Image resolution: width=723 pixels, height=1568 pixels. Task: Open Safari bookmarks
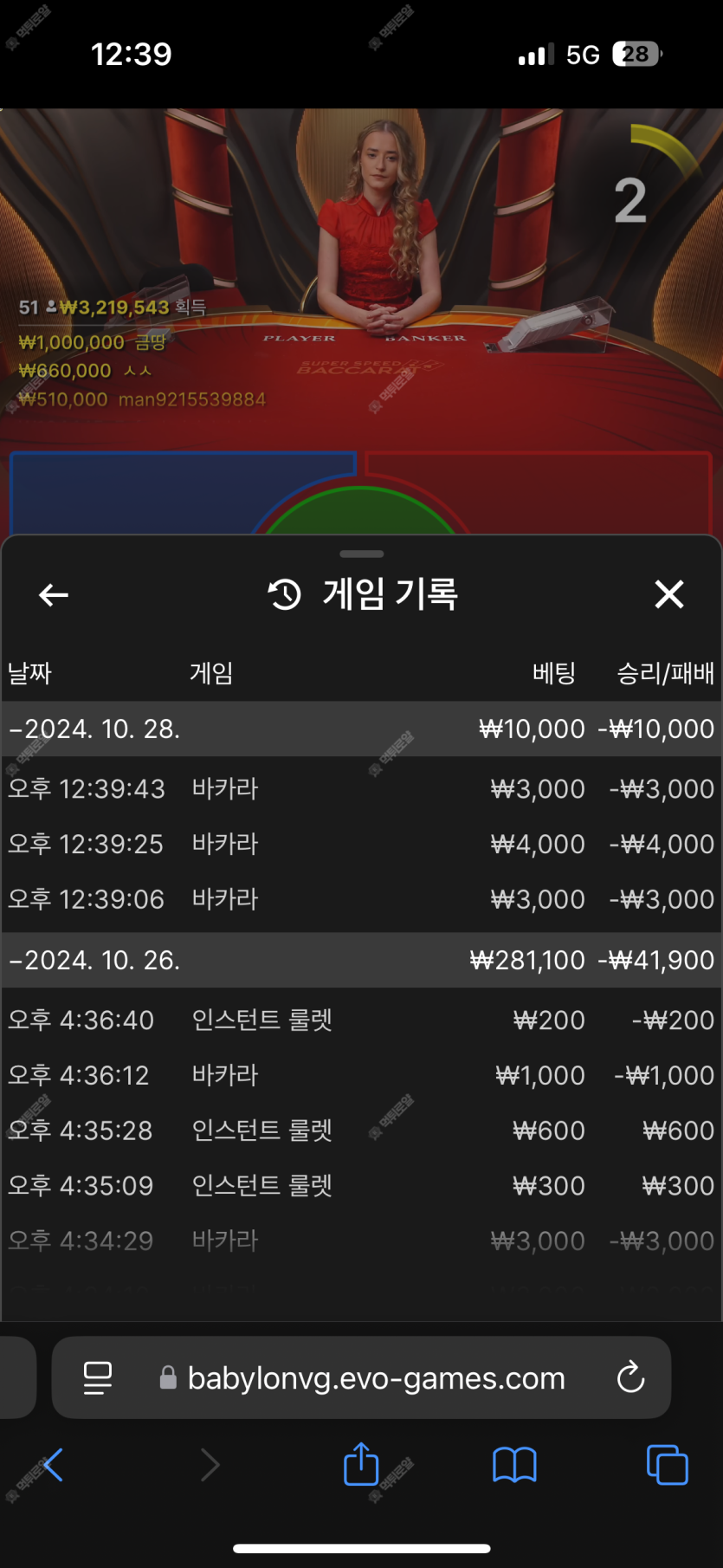(514, 1465)
